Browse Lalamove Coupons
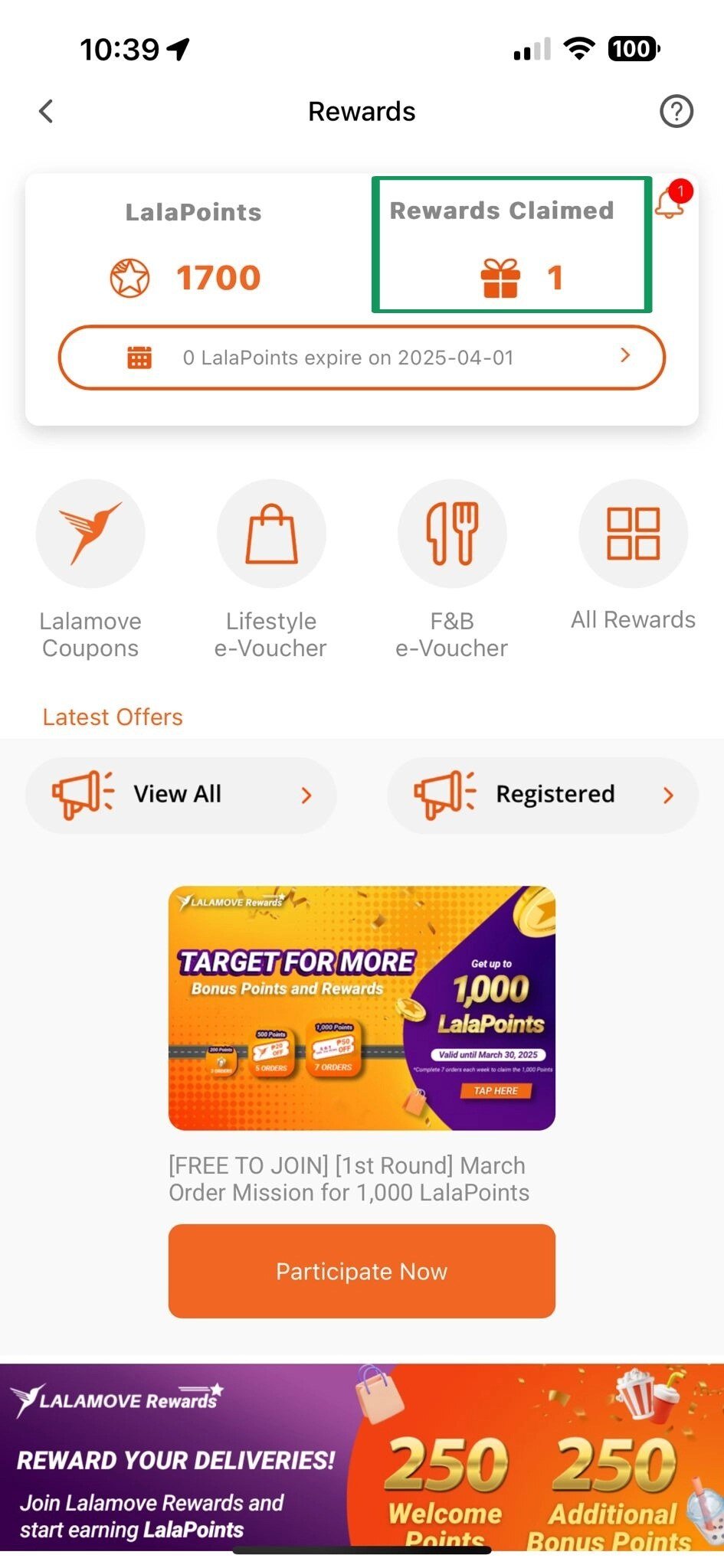The image size is (724, 1568). (90, 534)
